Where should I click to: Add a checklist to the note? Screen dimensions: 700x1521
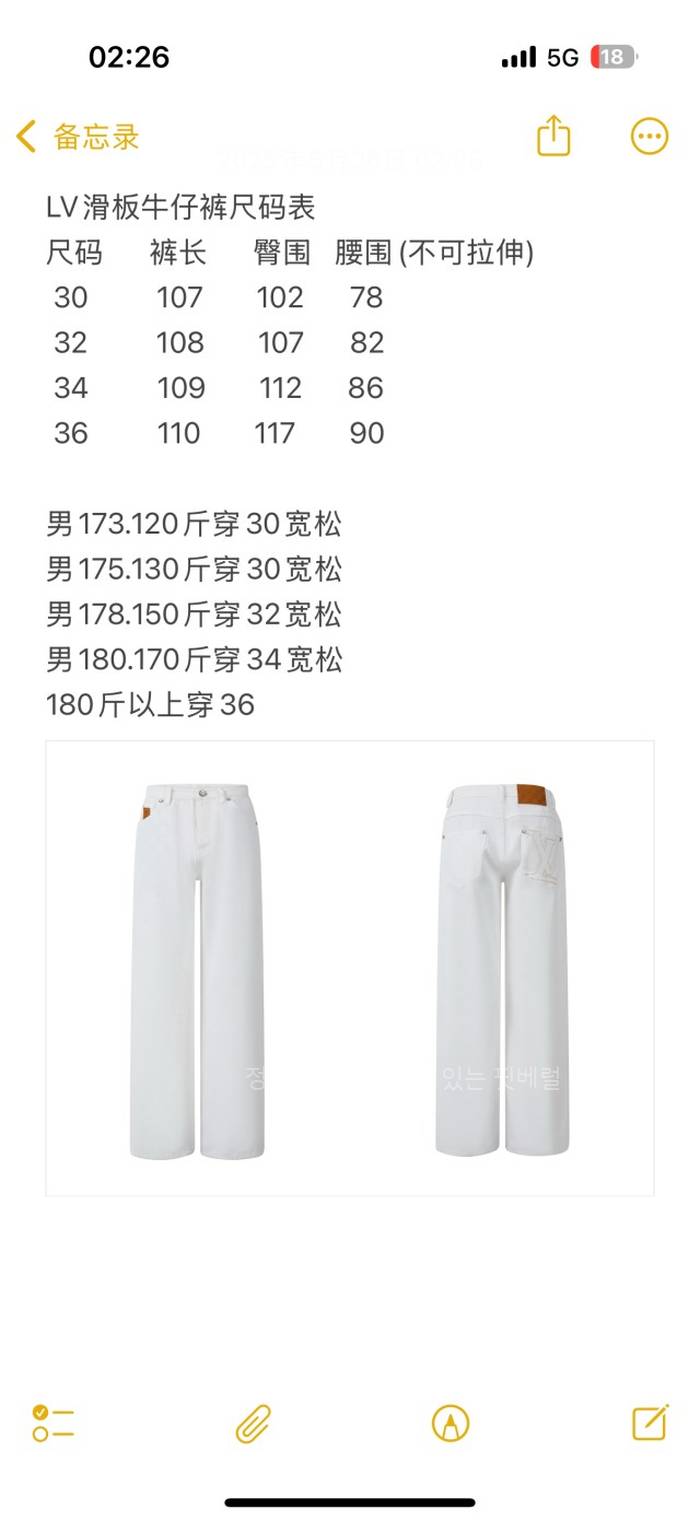(x=54, y=1422)
